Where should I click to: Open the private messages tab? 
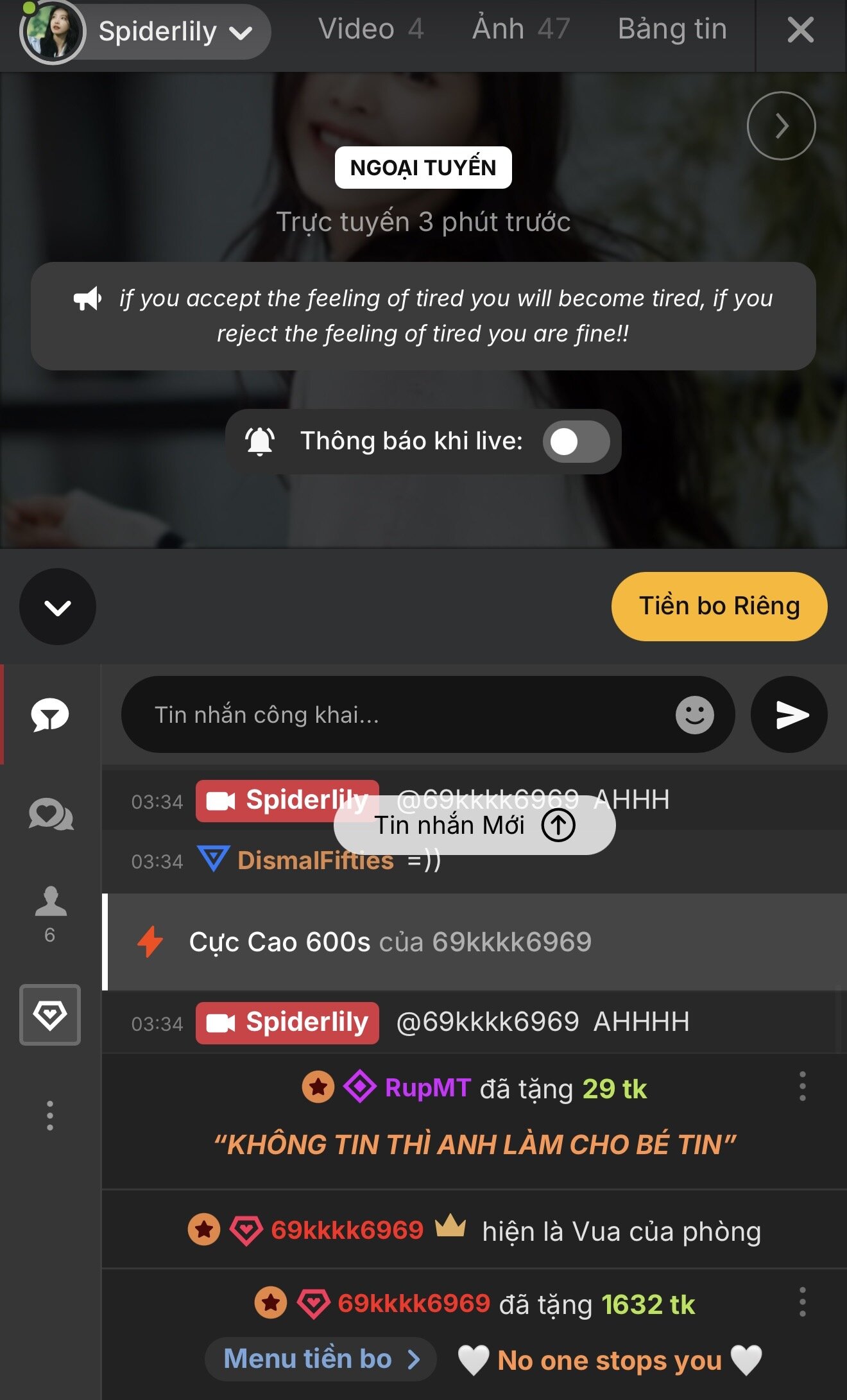coord(50,815)
